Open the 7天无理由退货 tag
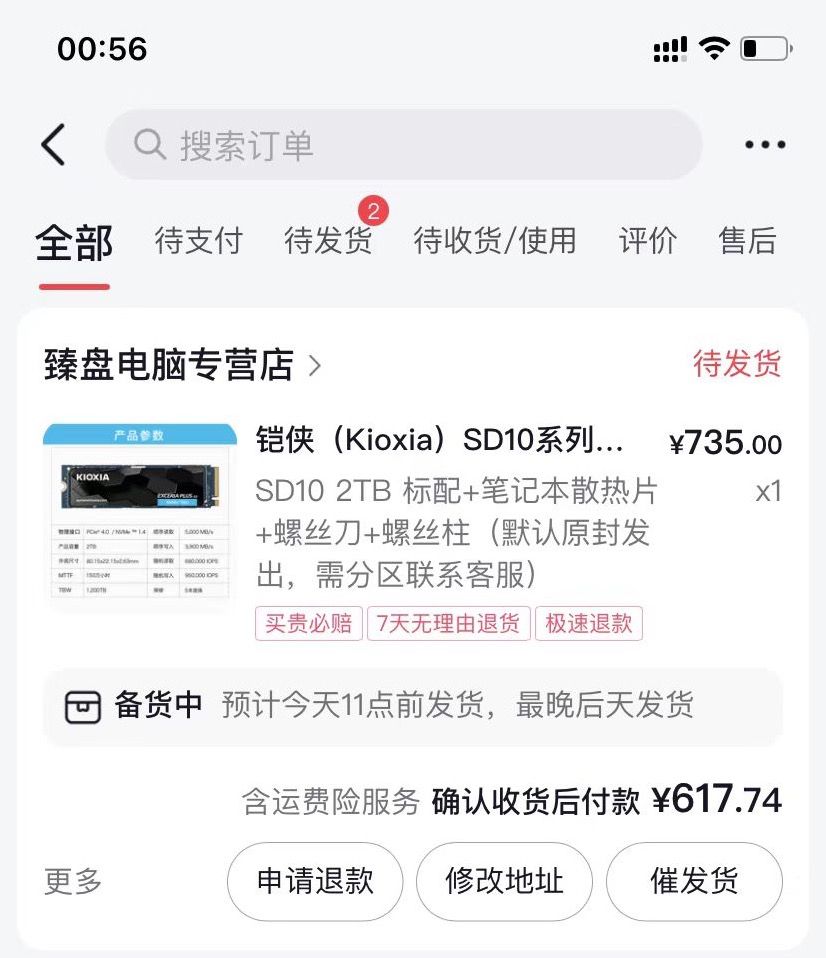This screenshot has height=958, width=826. coord(449,624)
